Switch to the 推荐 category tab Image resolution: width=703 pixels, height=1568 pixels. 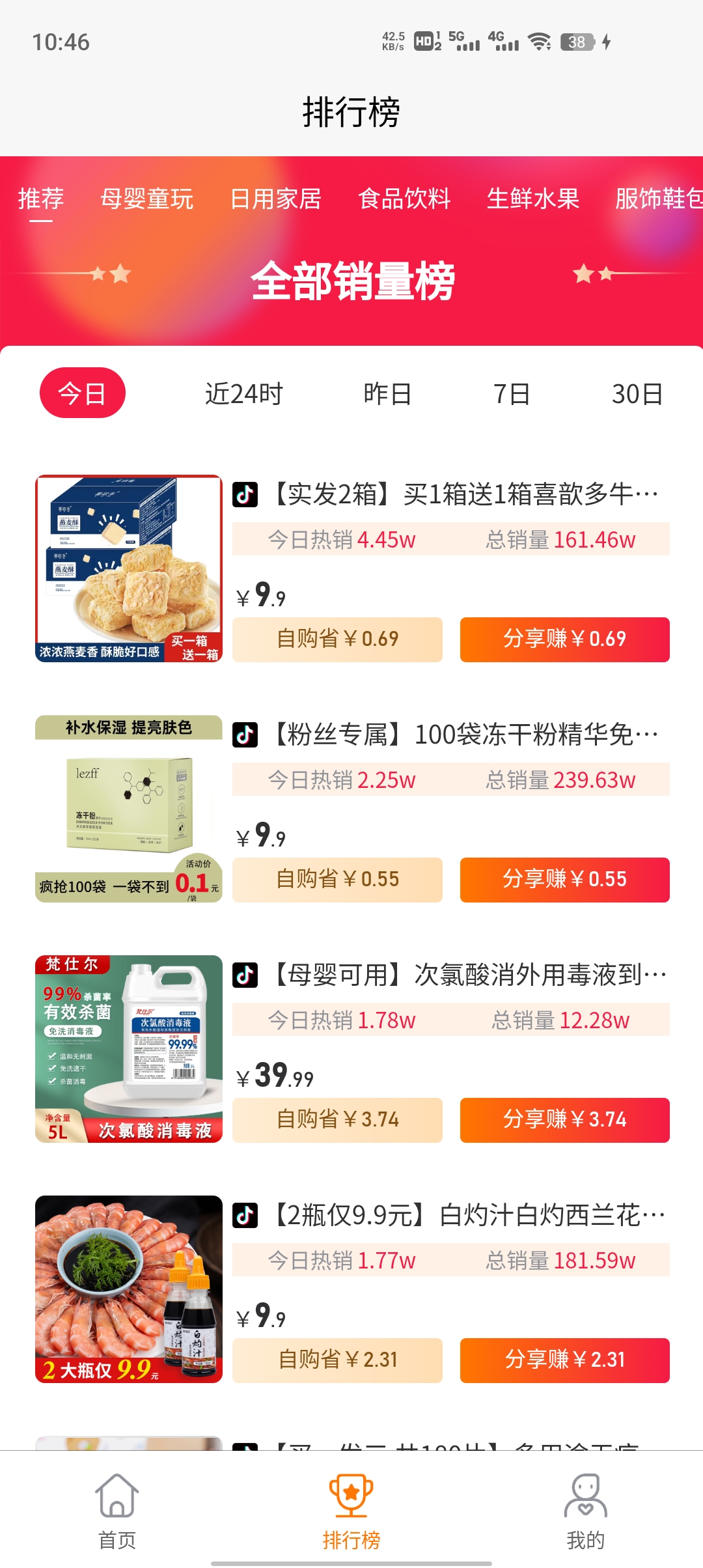41,199
